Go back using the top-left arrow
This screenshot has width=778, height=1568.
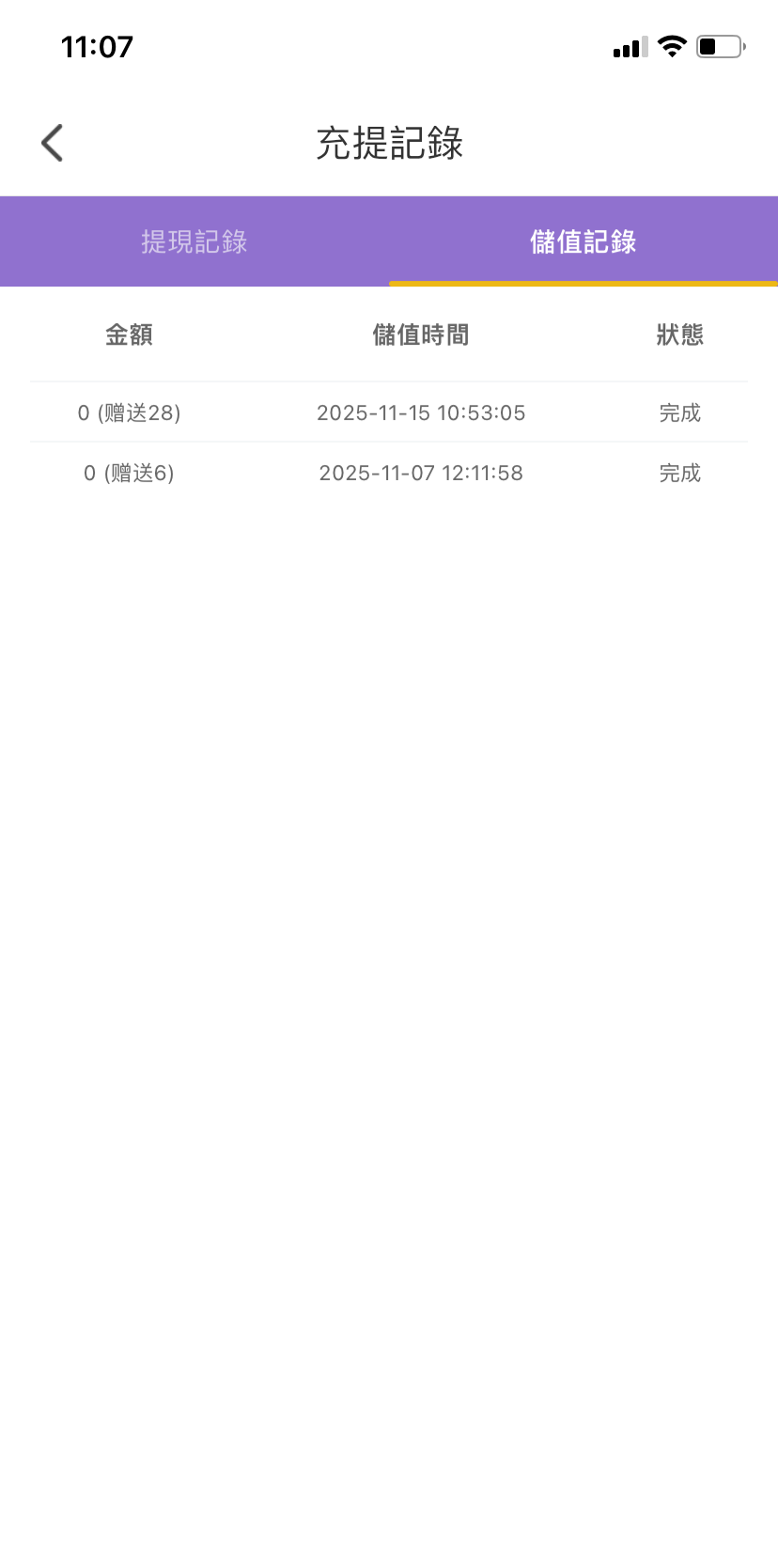pyautogui.click(x=53, y=144)
